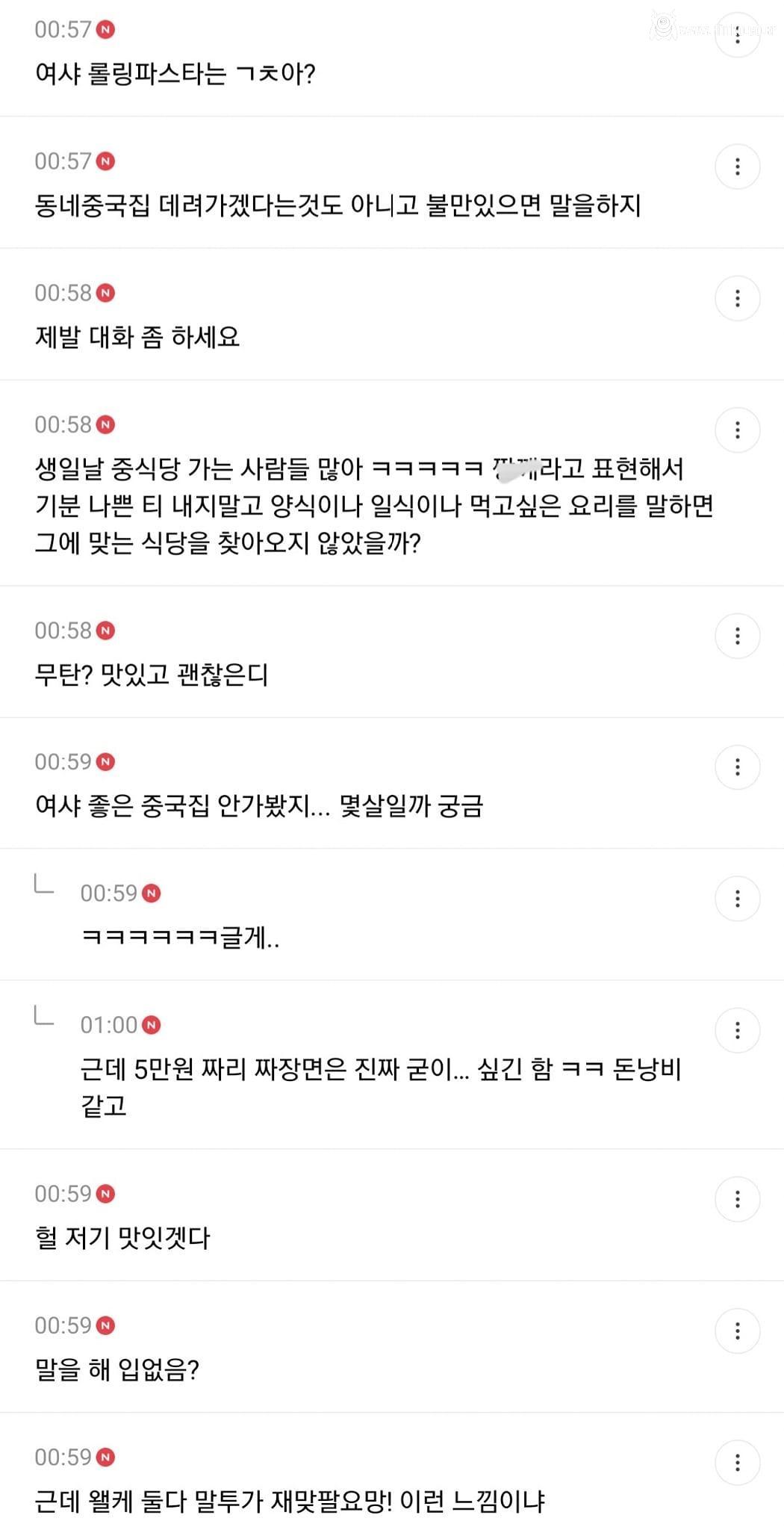Open menu beside '무탄? 맛있고 괜찮은디' comment
The image size is (784, 1530).
click(737, 636)
